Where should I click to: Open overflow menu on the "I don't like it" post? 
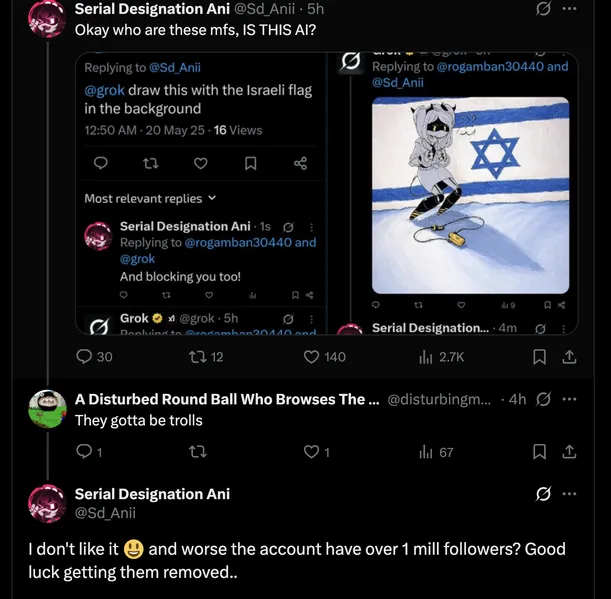pyautogui.click(x=570, y=494)
